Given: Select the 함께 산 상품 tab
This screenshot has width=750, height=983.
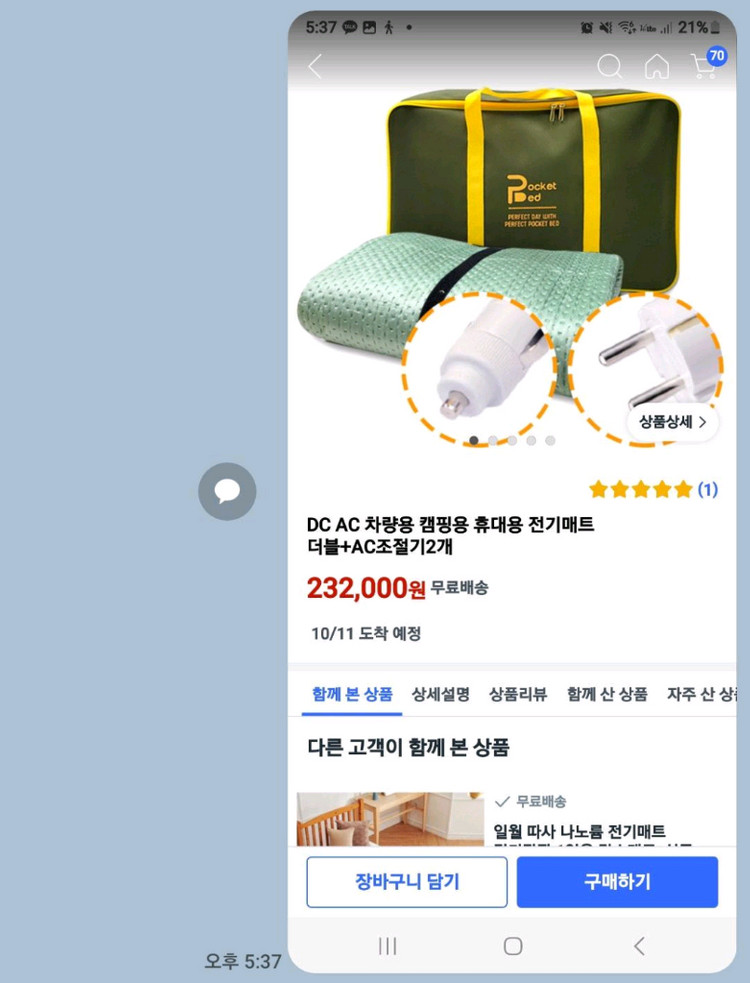Looking at the screenshot, I should click(x=609, y=694).
